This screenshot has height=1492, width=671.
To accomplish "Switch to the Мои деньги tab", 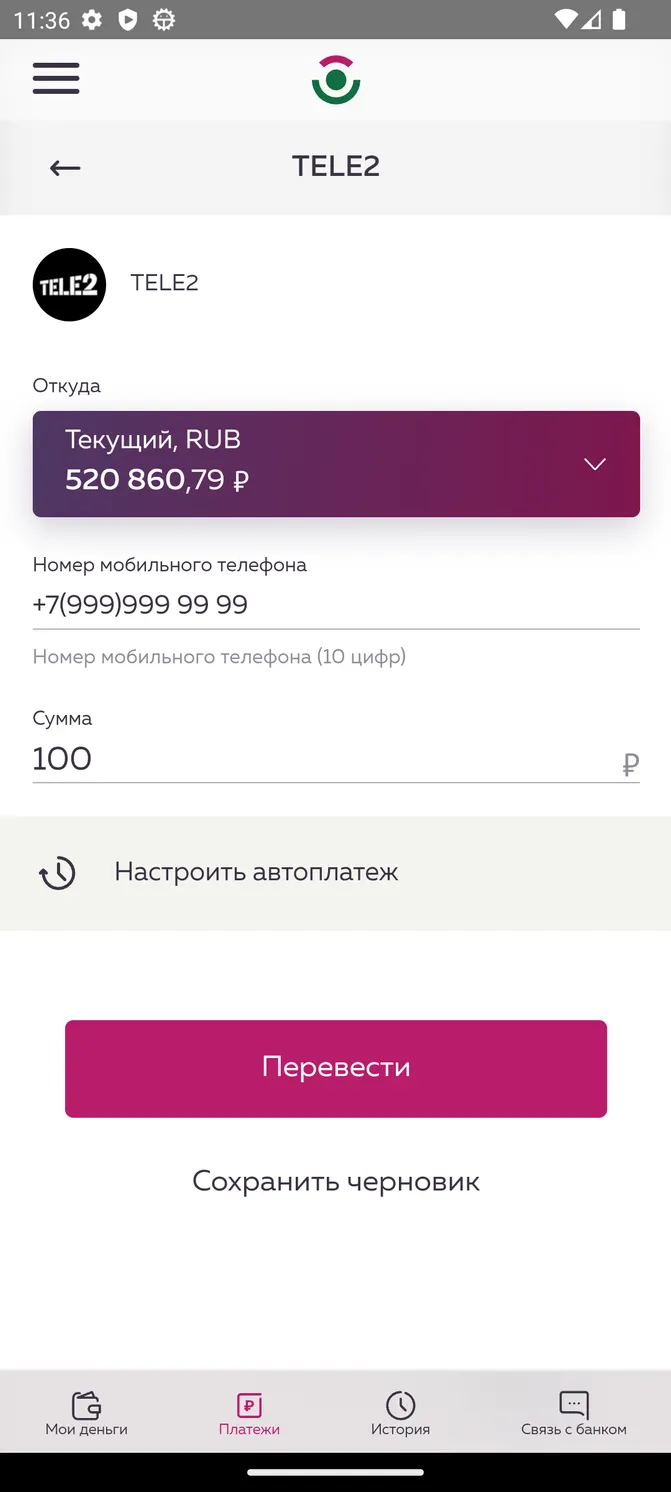I will click(86, 1411).
